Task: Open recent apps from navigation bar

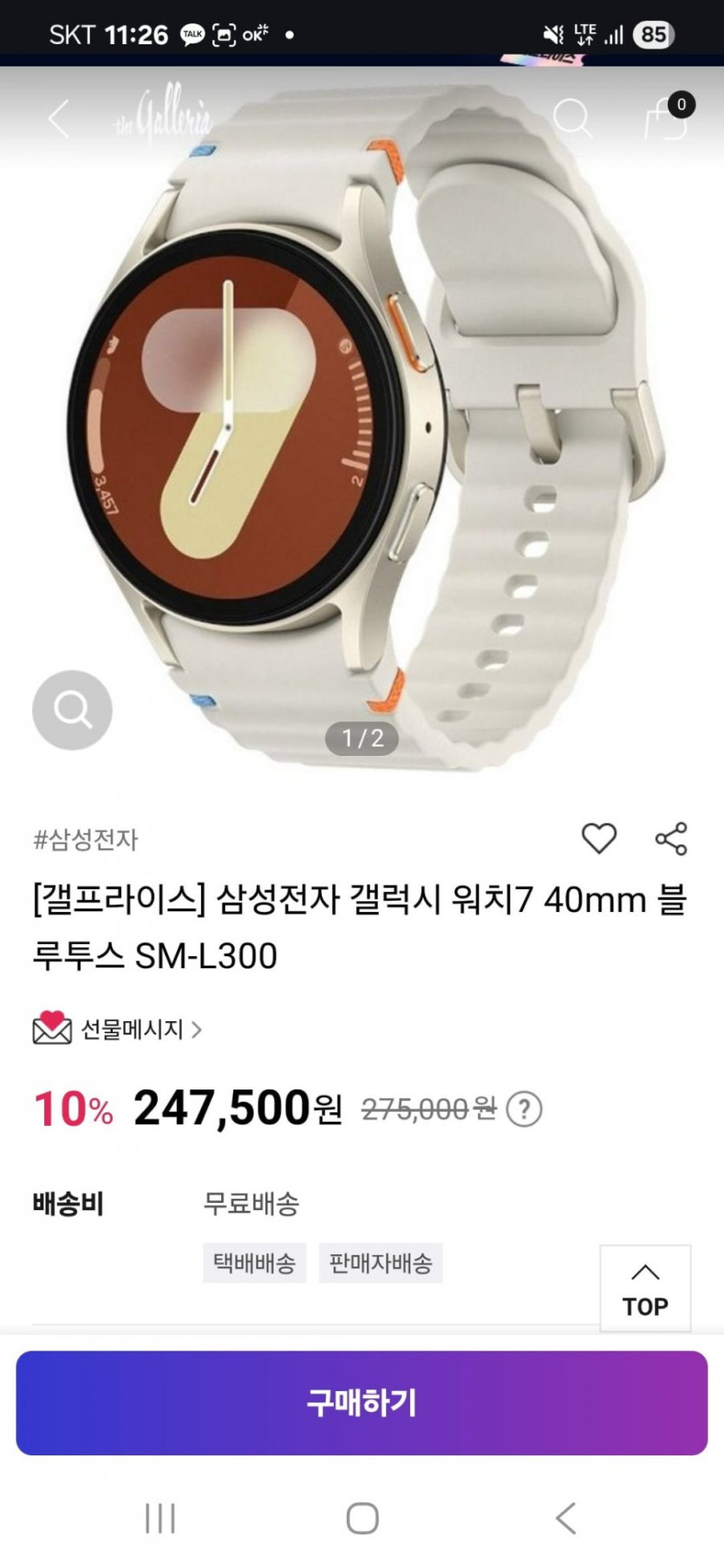Action: 160,1518
